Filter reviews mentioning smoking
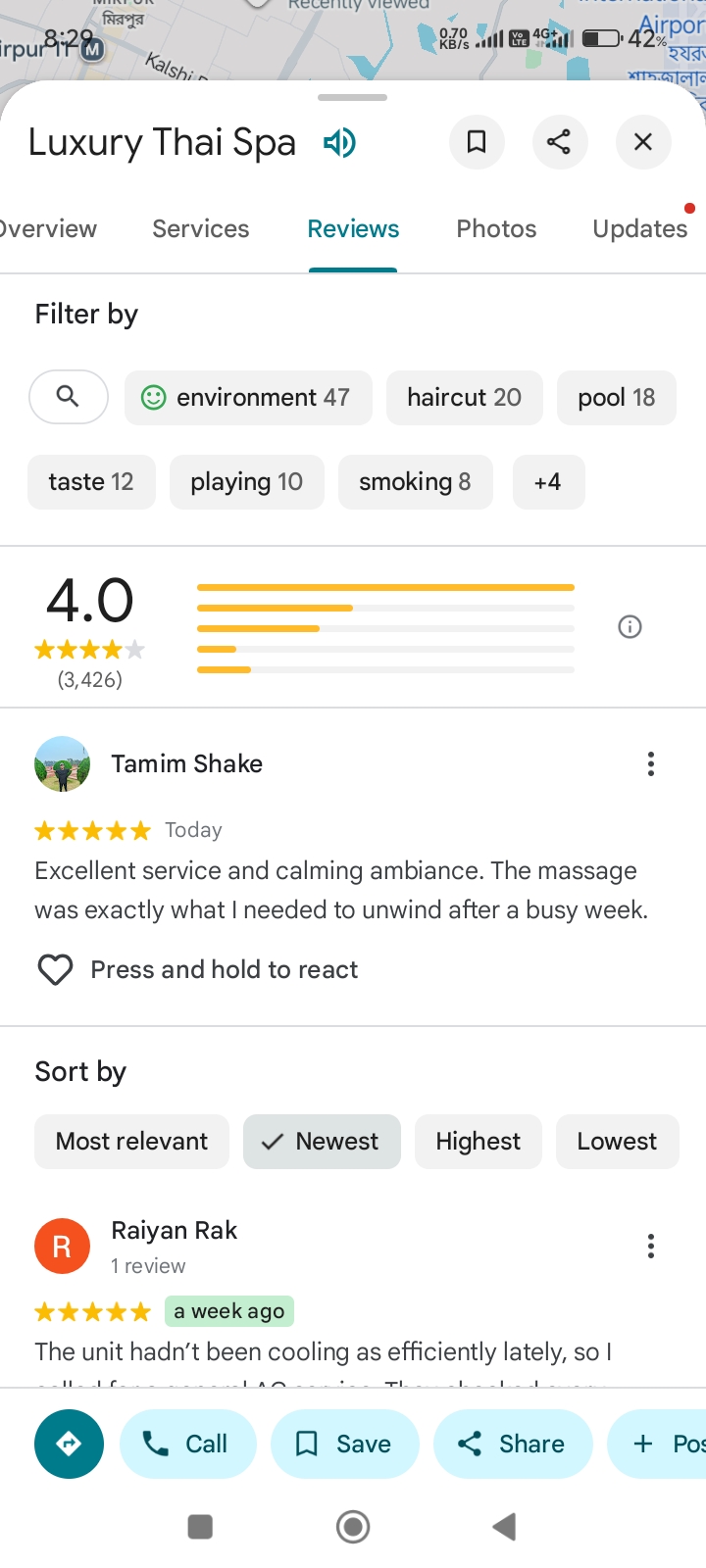This screenshot has width=706, height=1568. tap(415, 481)
